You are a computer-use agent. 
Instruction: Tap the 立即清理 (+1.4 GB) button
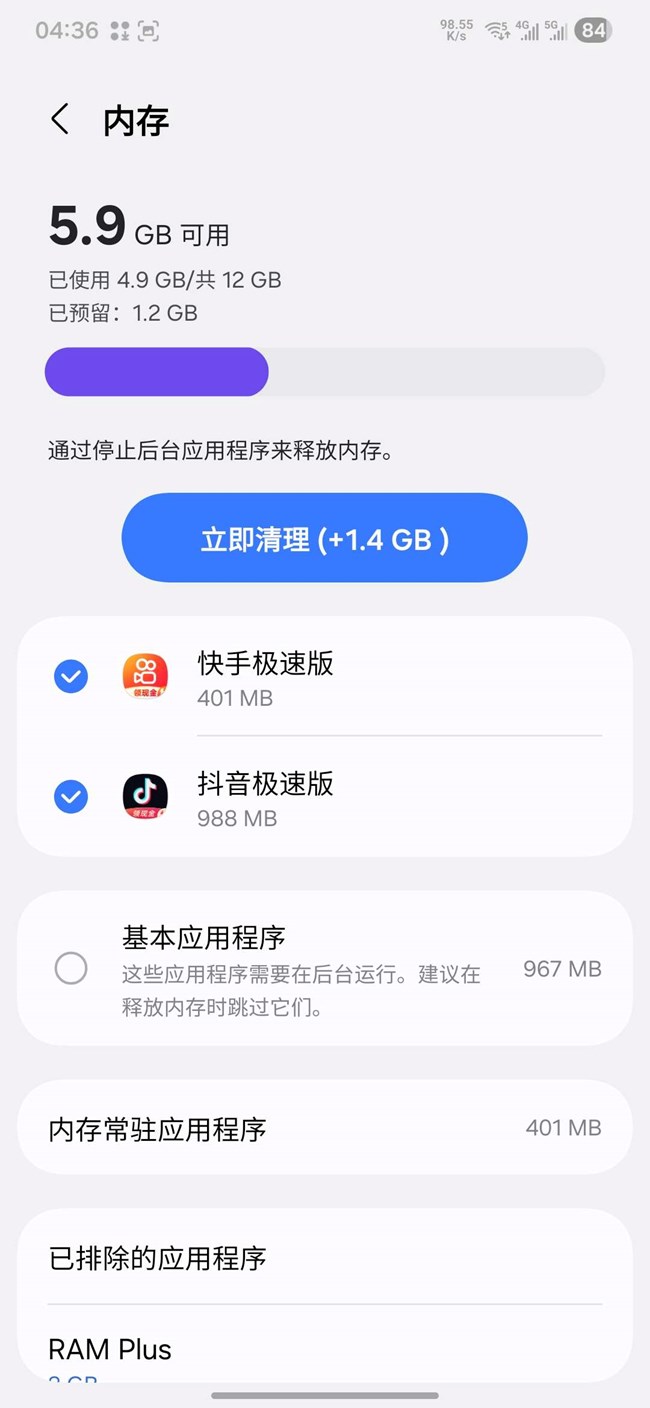(x=324, y=538)
